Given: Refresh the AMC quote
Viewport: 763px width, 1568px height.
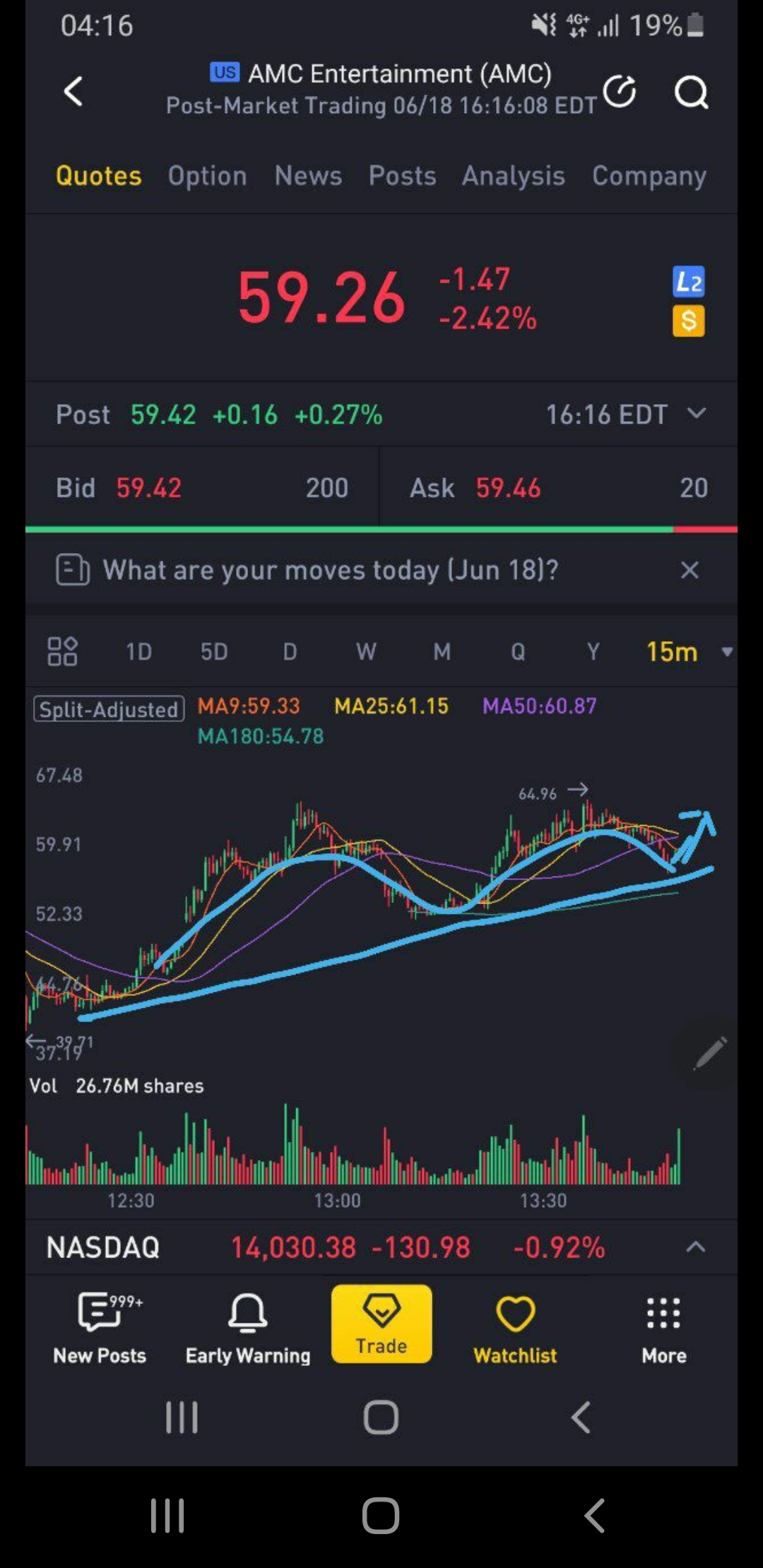Looking at the screenshot, I should coord(620,91).
